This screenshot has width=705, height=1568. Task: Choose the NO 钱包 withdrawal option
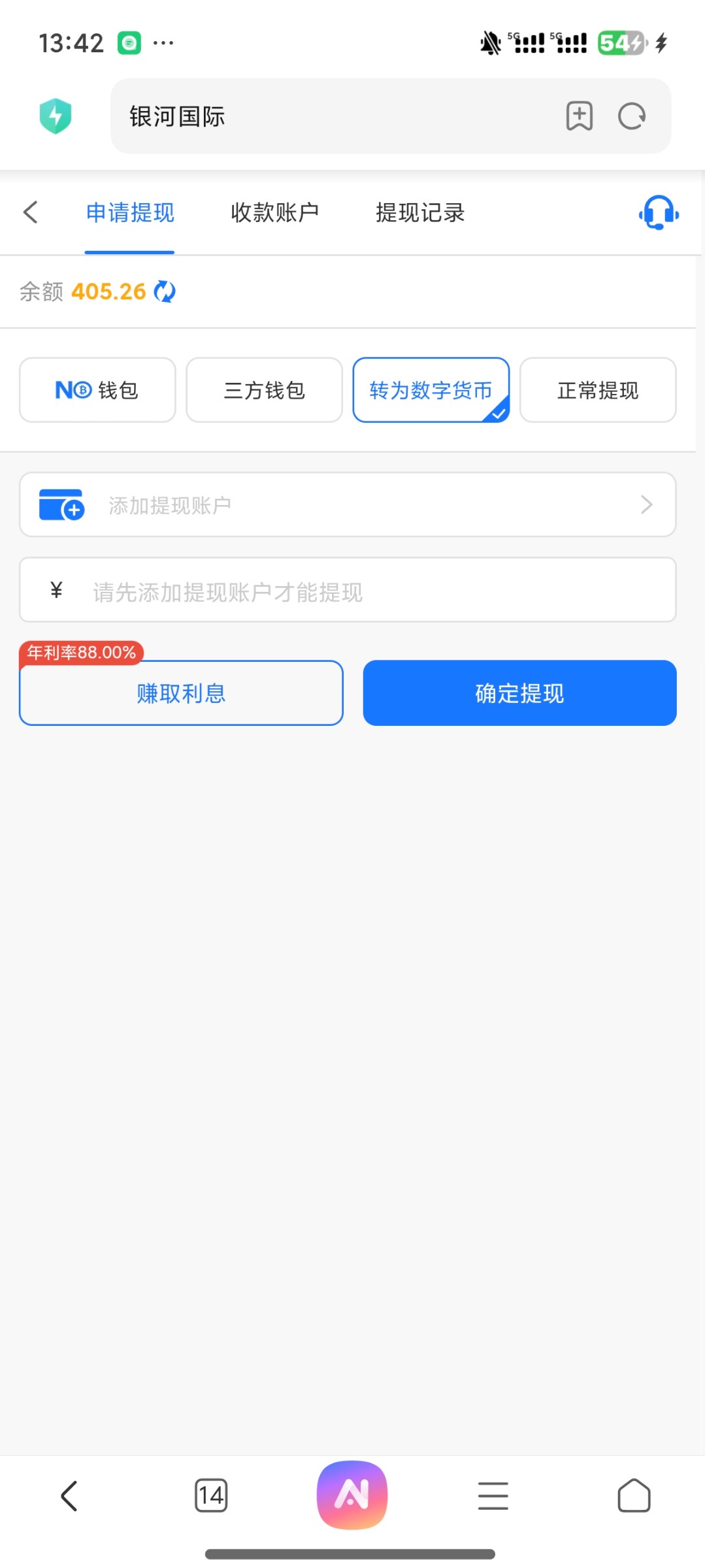point(97,390)
